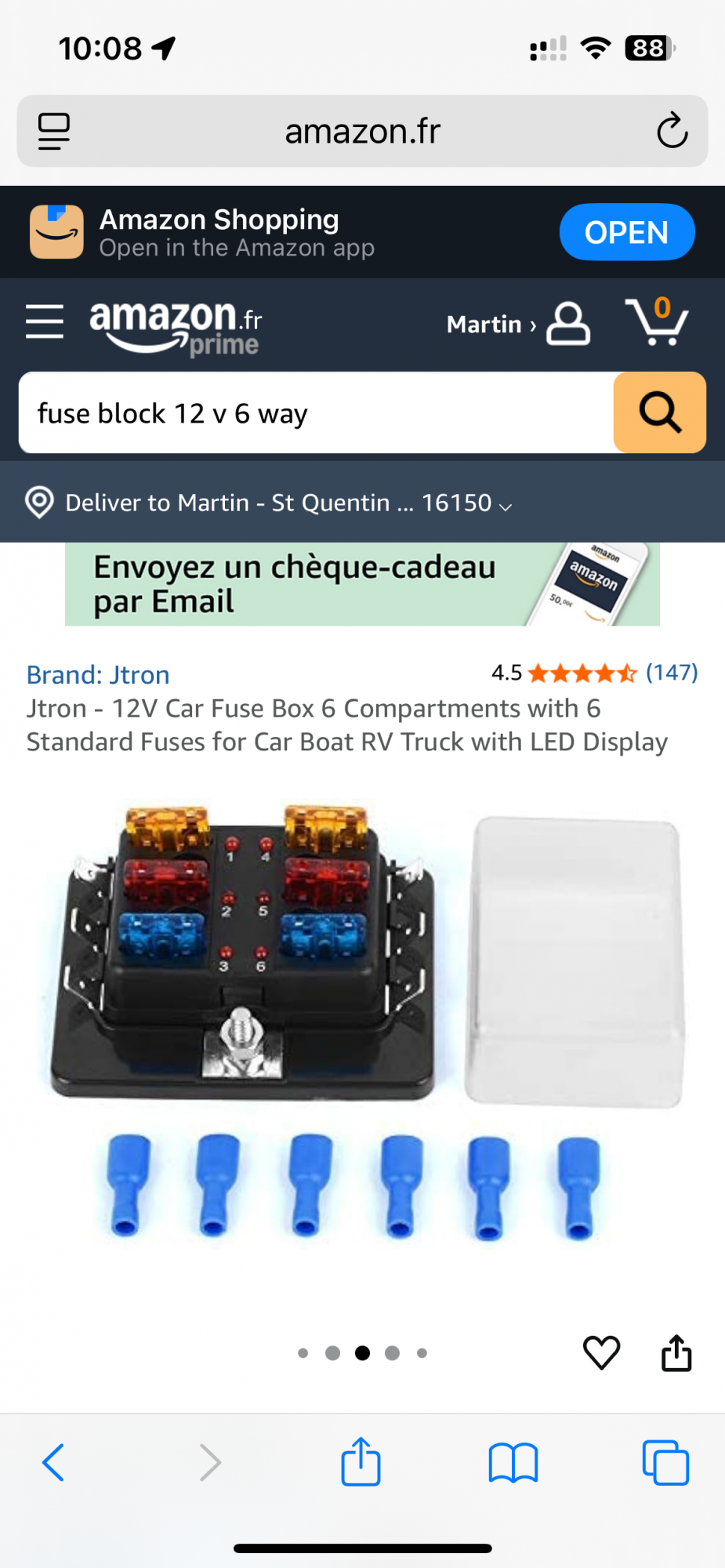Open Martin's account page
The height and width of the screenshot is (1568, 725).
(x=517, y=324)
